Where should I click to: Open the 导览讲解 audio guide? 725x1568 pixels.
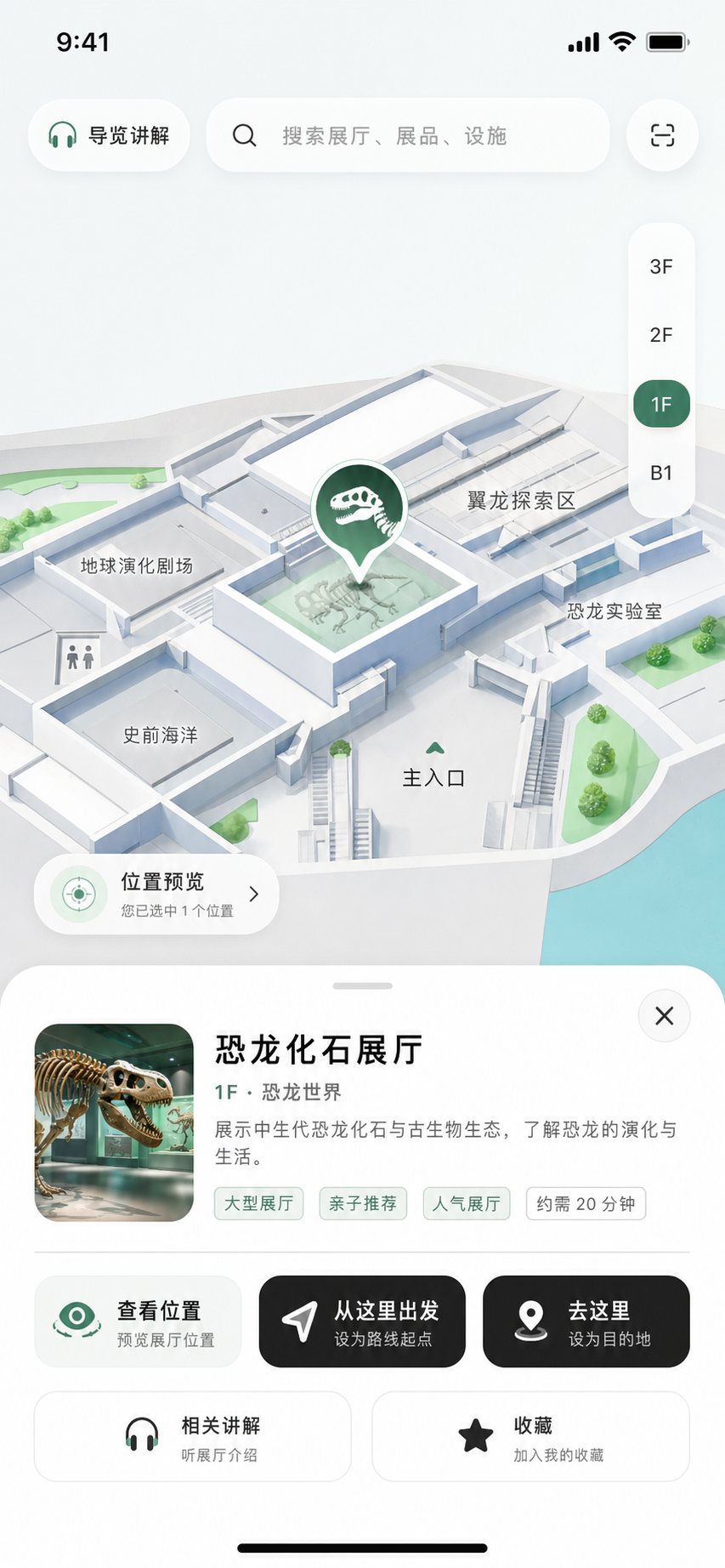coord(109,135)
